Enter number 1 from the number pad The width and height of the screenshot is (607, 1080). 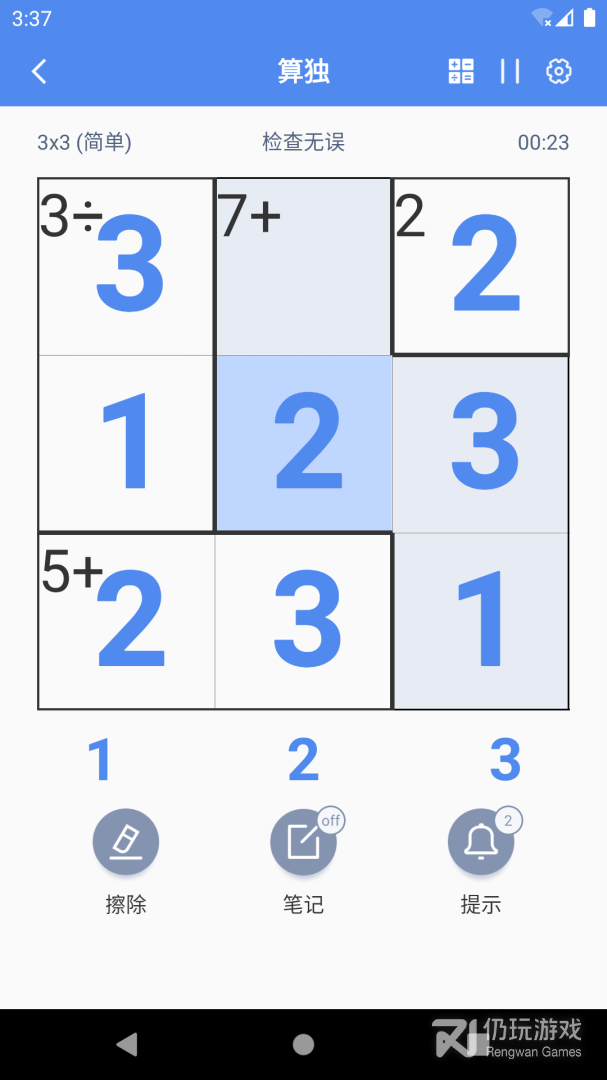99,761
